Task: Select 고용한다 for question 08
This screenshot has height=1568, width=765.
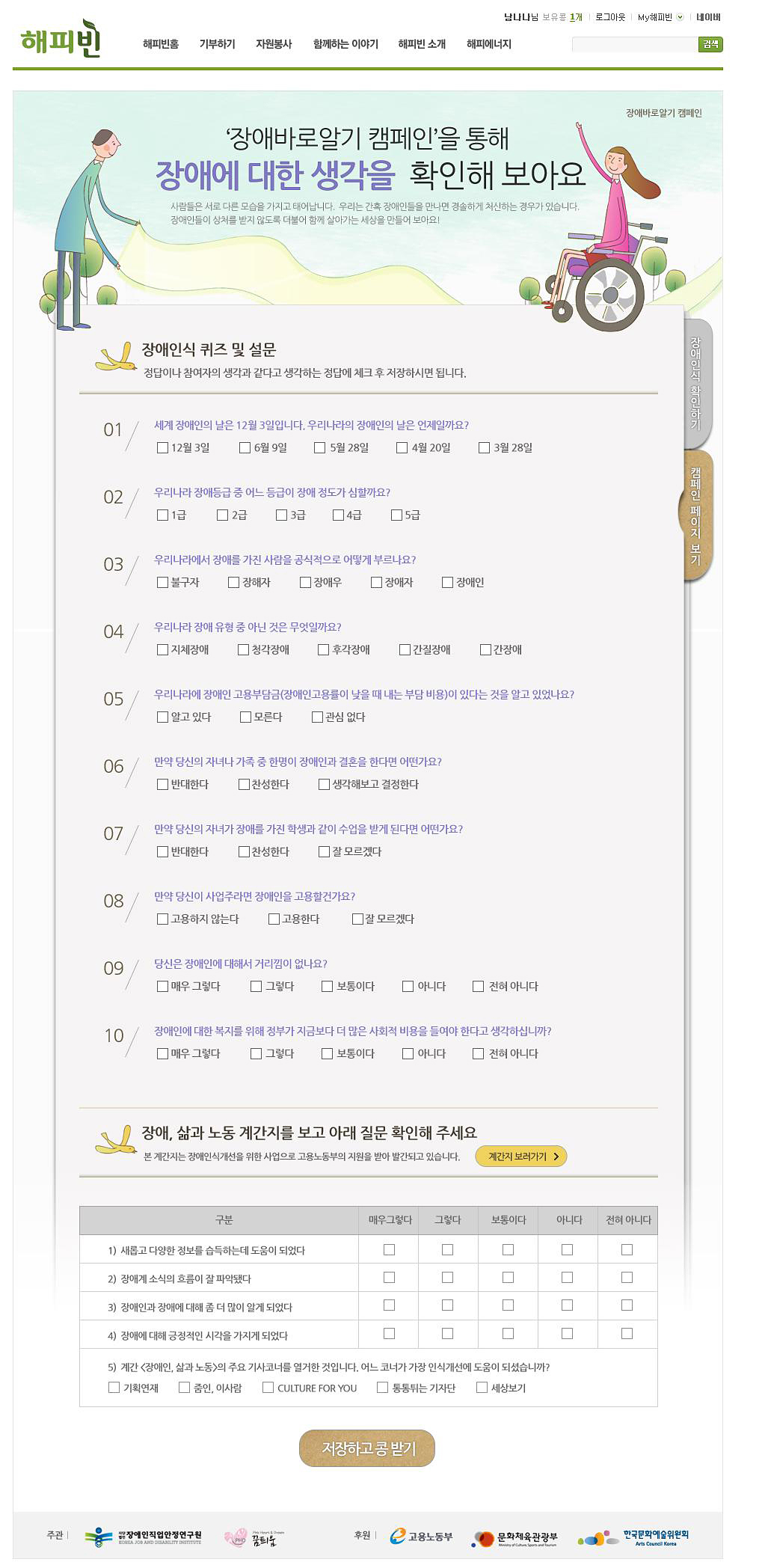Action: 274,919
